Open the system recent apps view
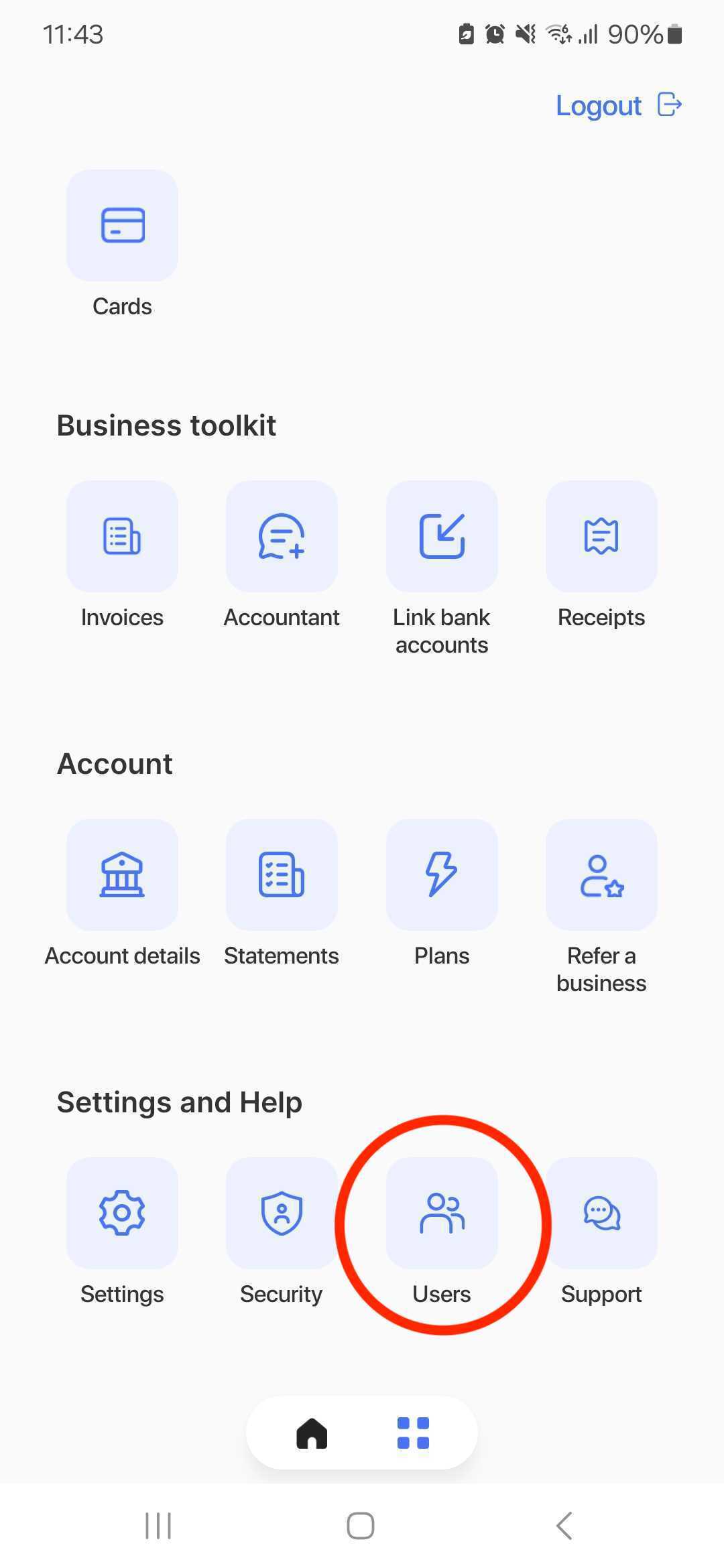The image size is (724, 1568). [158, 1526]
